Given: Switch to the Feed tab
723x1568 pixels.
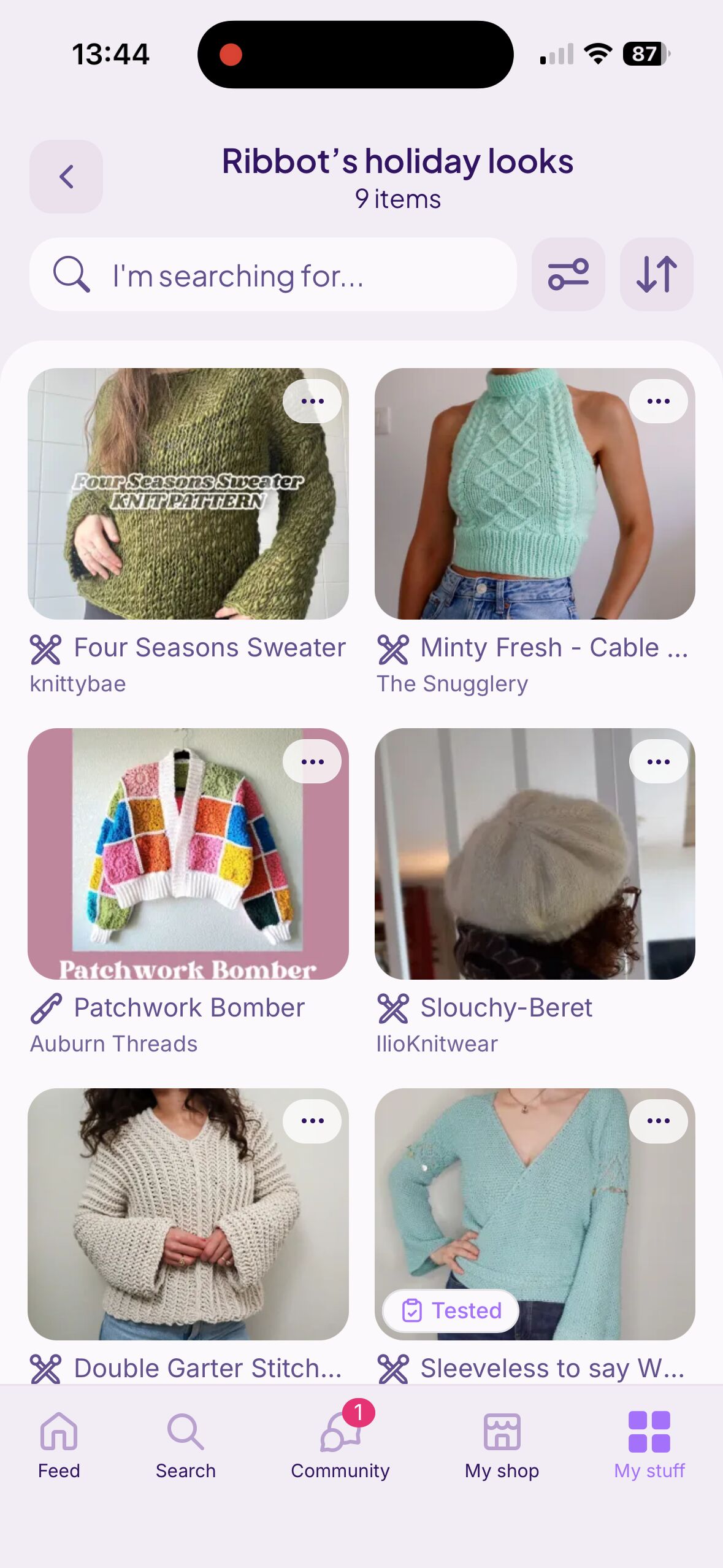Looking at the screenshot, I should tap(59, 1445).
